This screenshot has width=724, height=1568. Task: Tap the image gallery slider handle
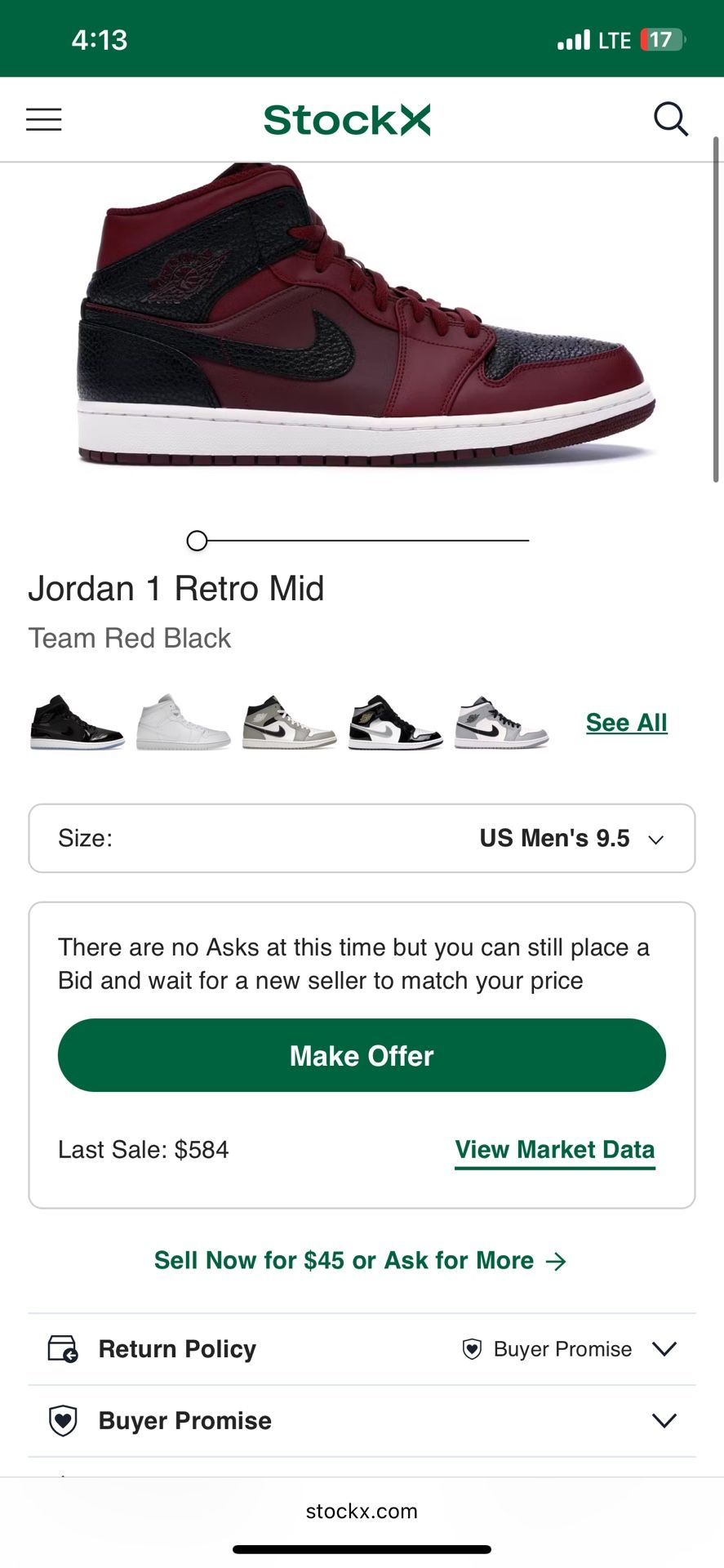pyautogui.click(x=197, y=541)
